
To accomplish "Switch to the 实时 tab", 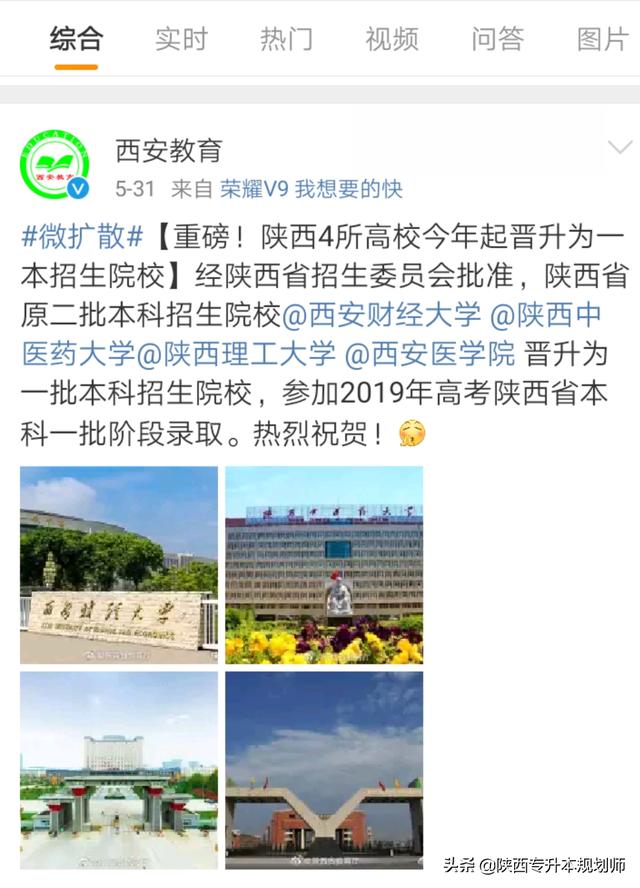I will coord(181,39).
